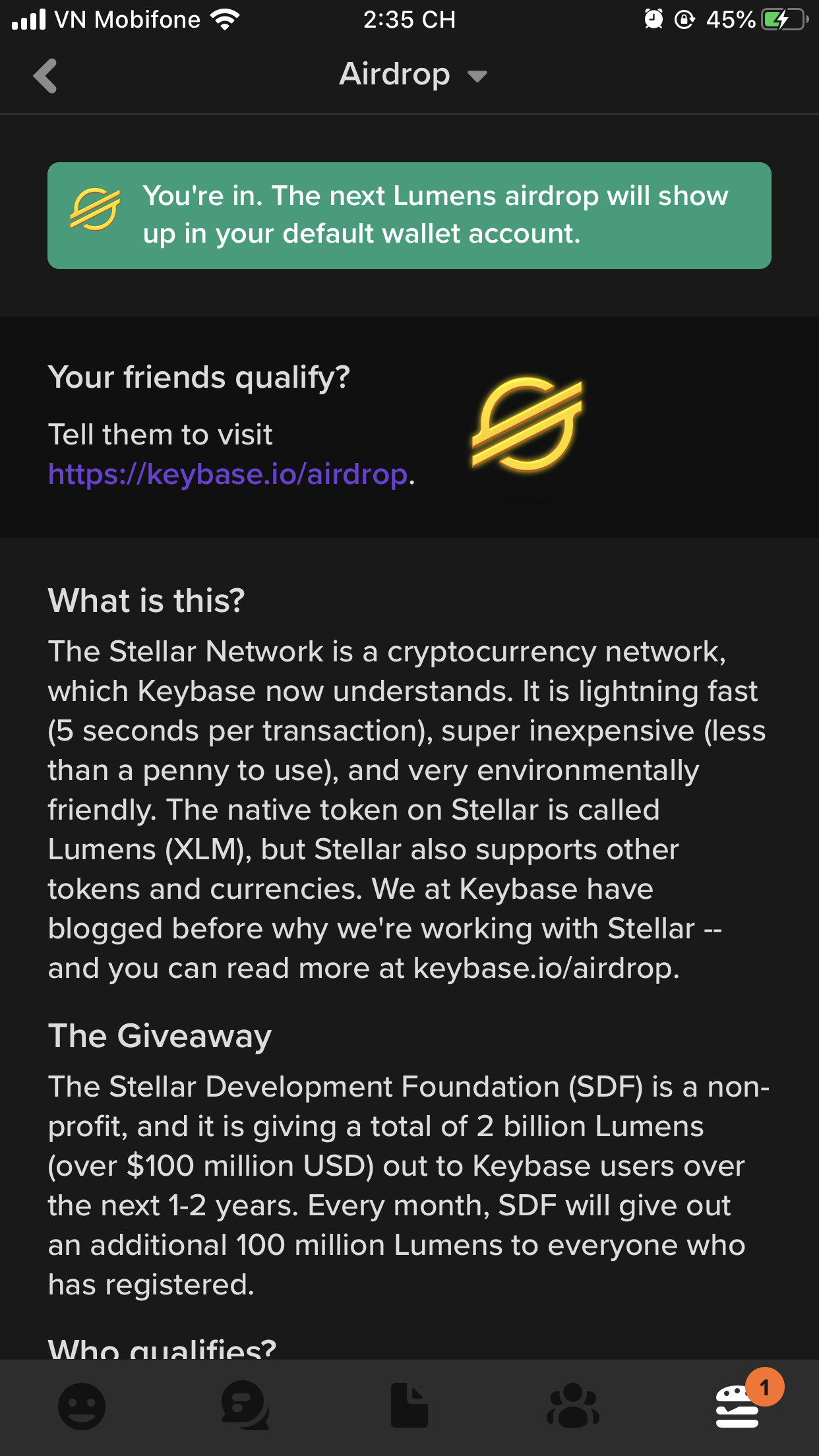819x1456 pixels.
Task: Open the hamburger More tab
Action: coord(737,1407)
